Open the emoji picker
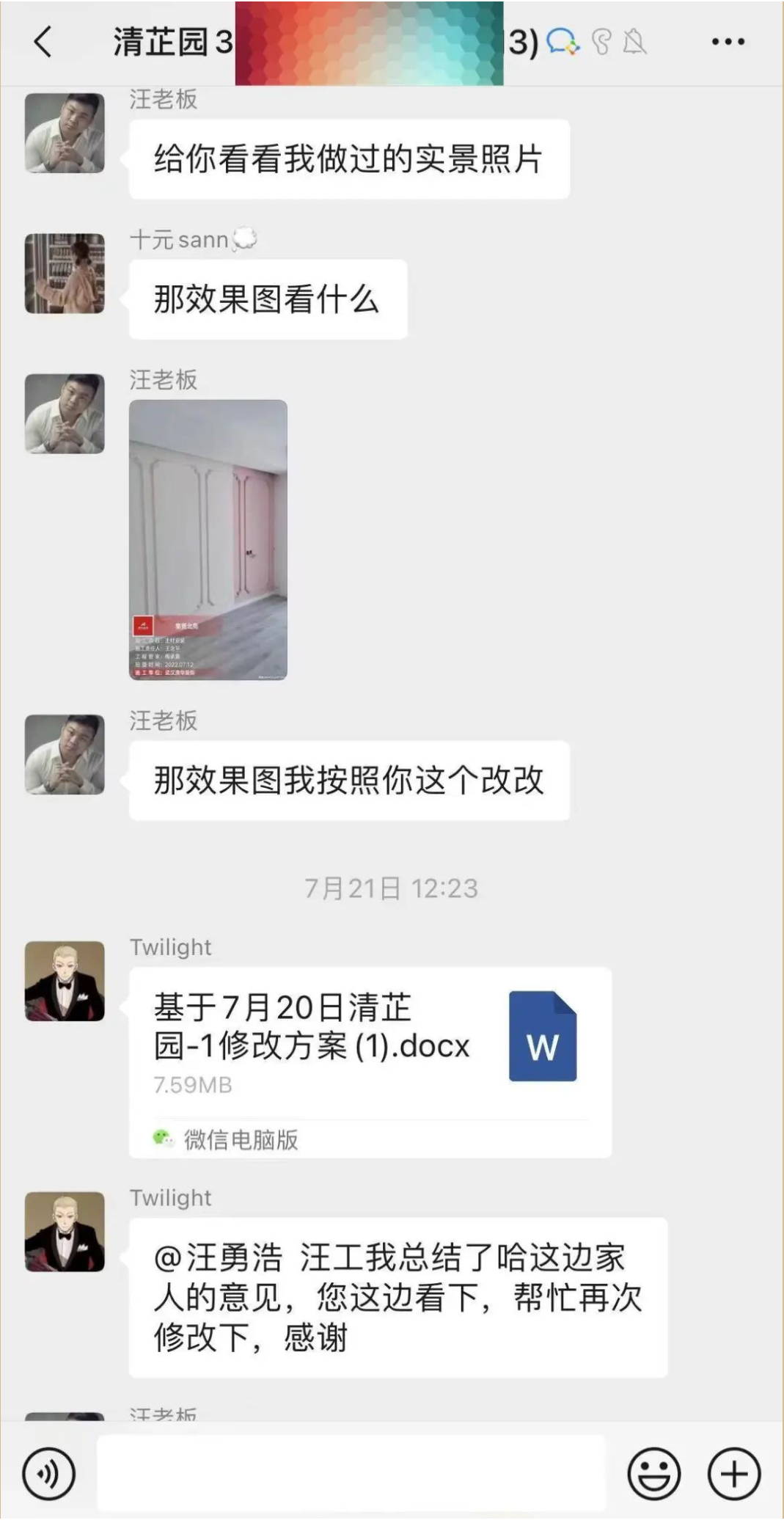The height and width of the screenshot is (1523, 784). coord(655,1473)
